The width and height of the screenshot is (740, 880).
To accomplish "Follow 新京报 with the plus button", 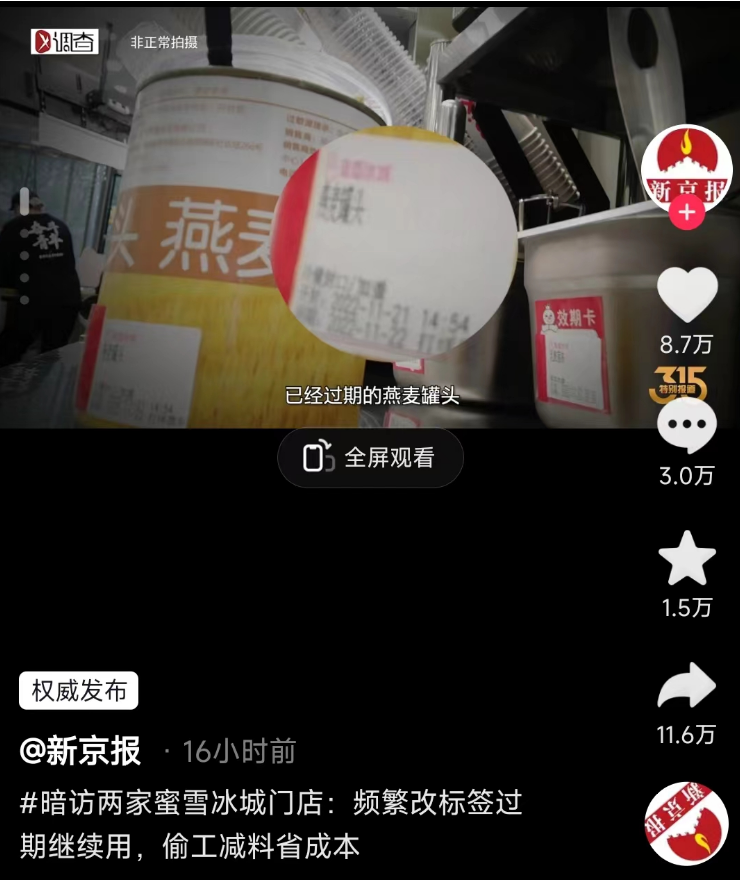I will [687, 214].
